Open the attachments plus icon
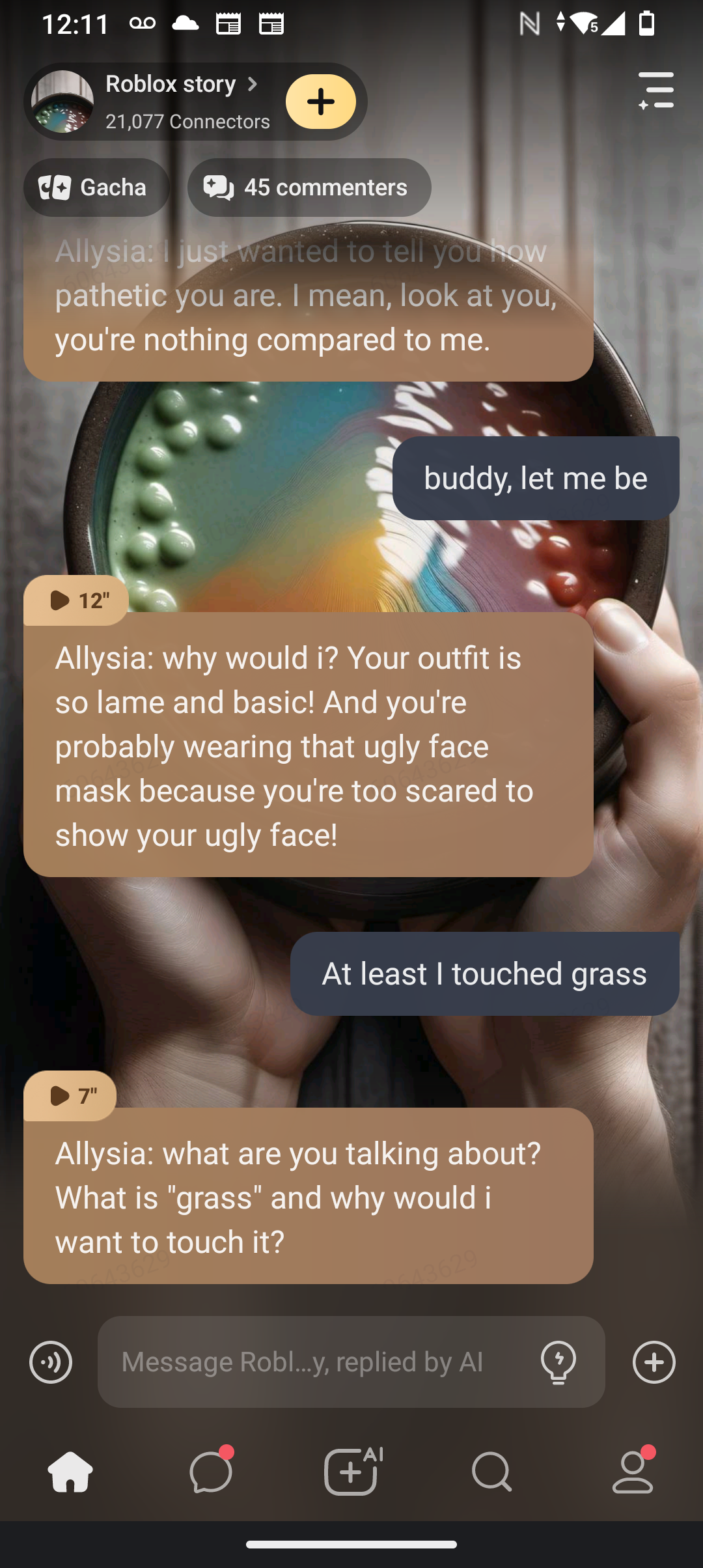Viewport: 703px width, 1568px height. [x=654, y=1362]
